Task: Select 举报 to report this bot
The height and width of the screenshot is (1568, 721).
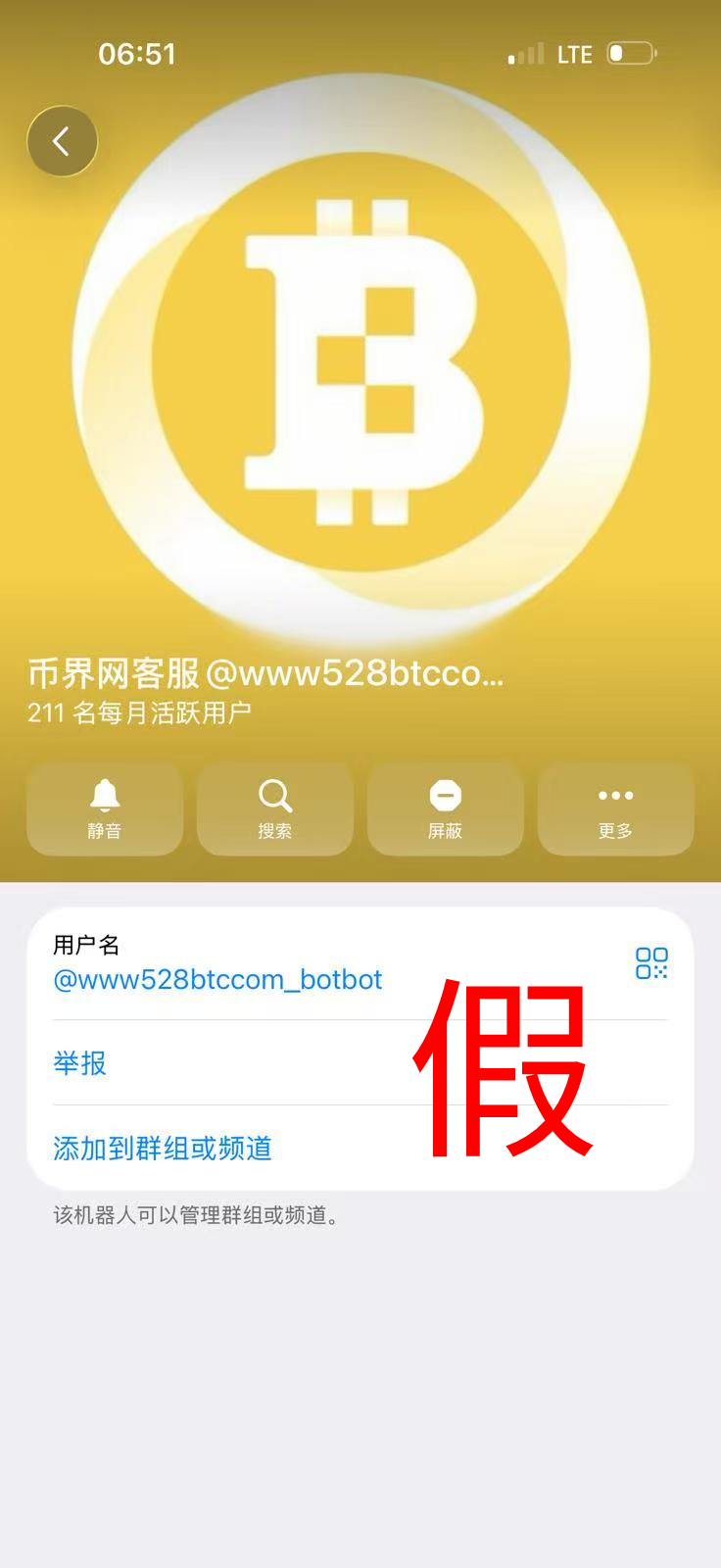Action: [x=80, y=1063]
